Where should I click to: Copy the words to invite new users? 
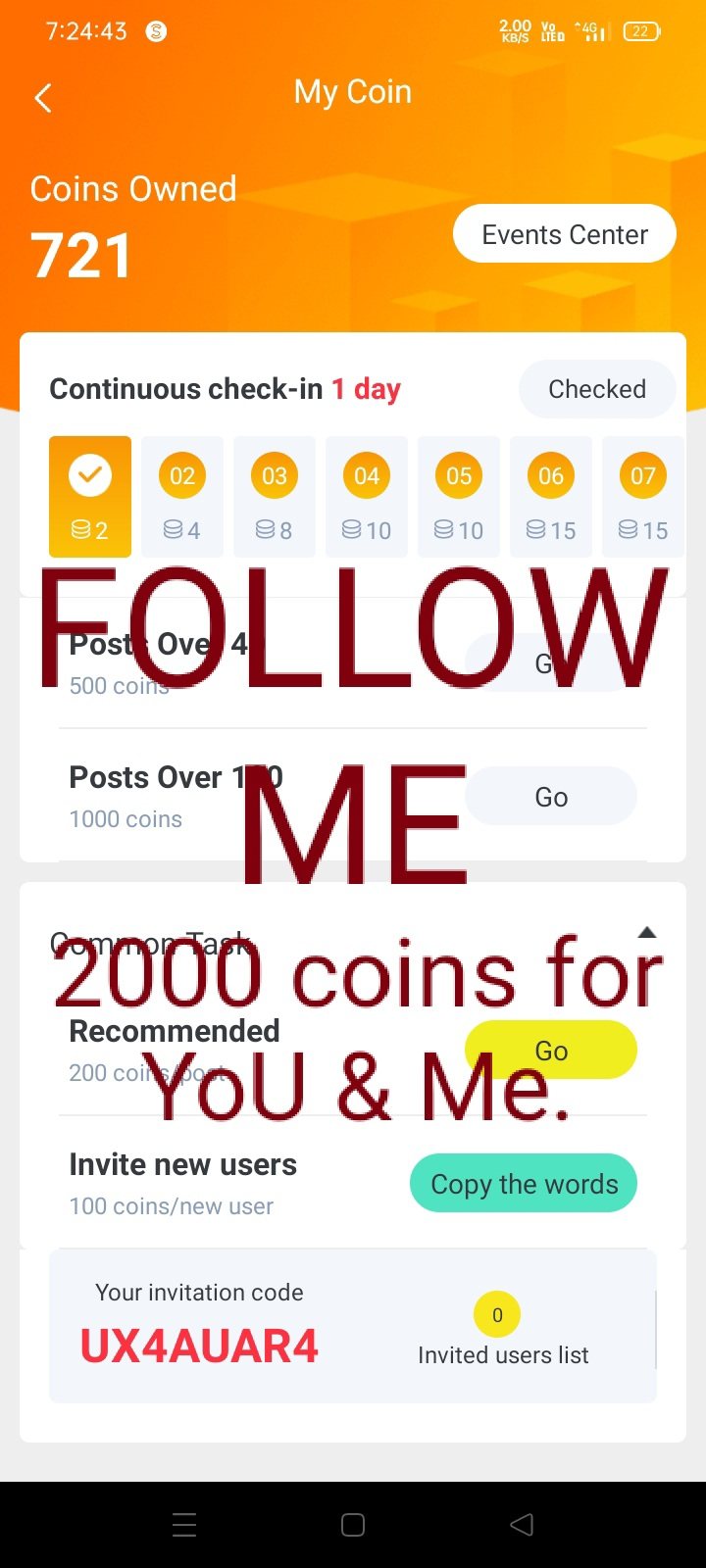coord(524,1184)
